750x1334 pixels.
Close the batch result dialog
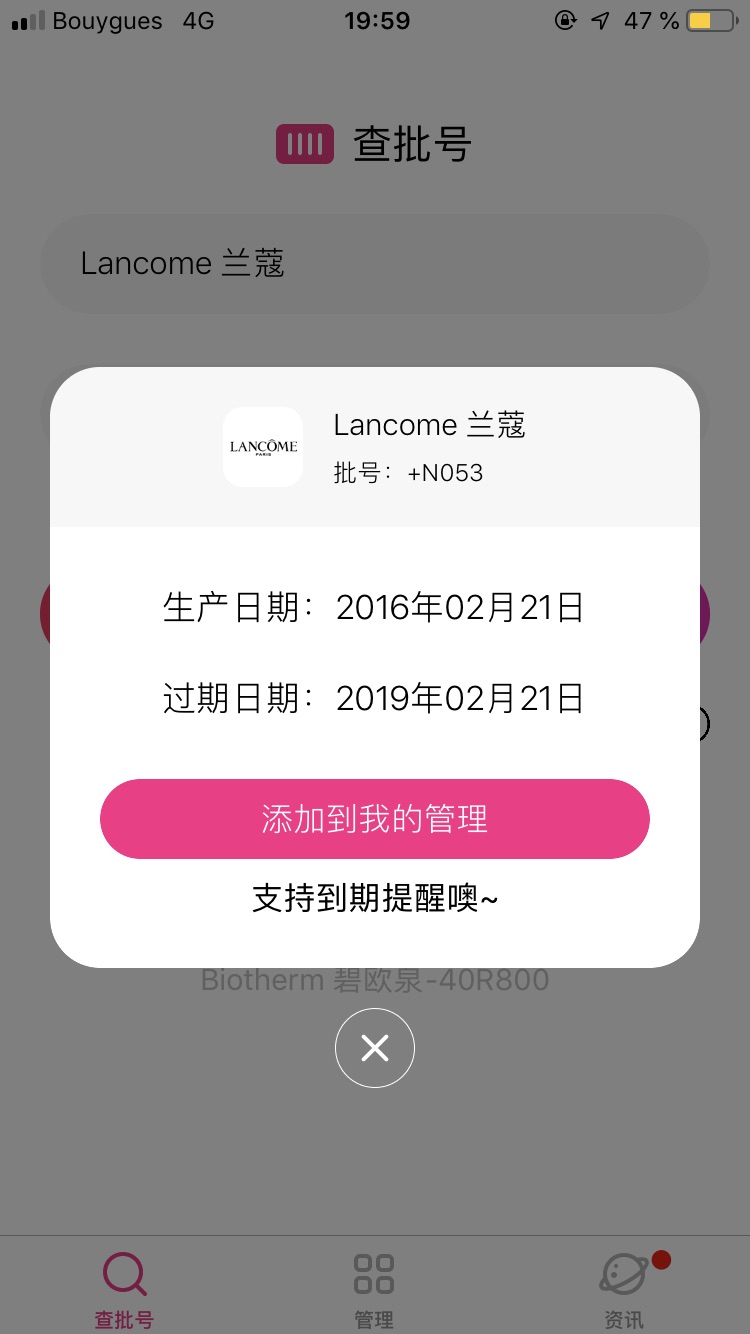pyautogui.click(x=375, y=1048)
